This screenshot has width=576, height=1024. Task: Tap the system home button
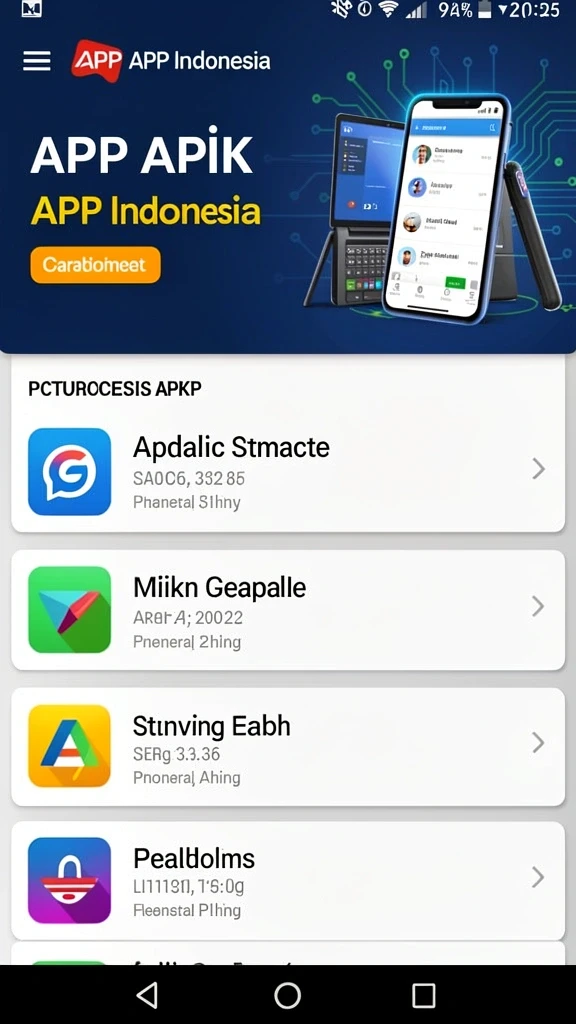287,995
